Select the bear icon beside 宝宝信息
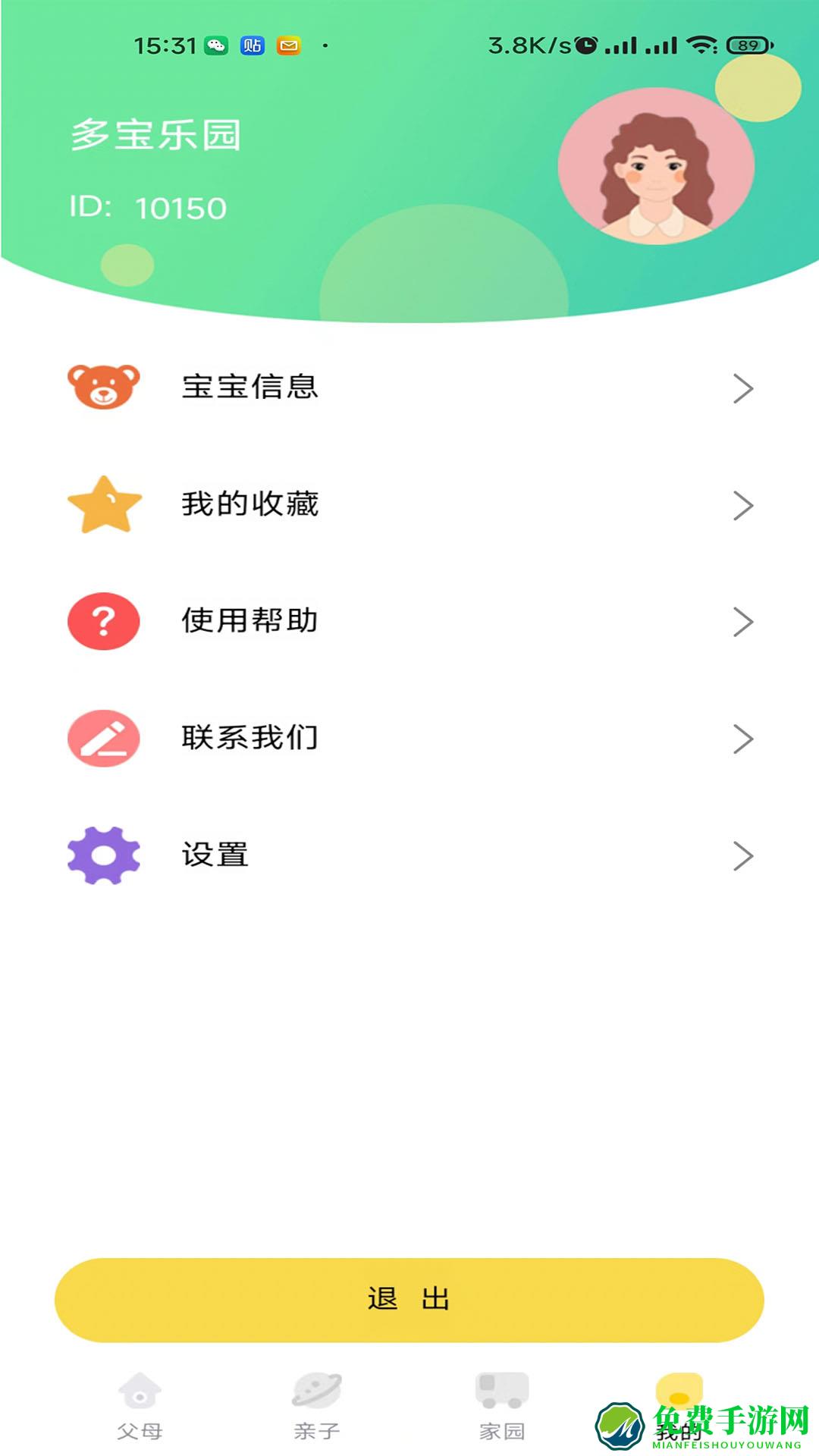 click(102, 387)
